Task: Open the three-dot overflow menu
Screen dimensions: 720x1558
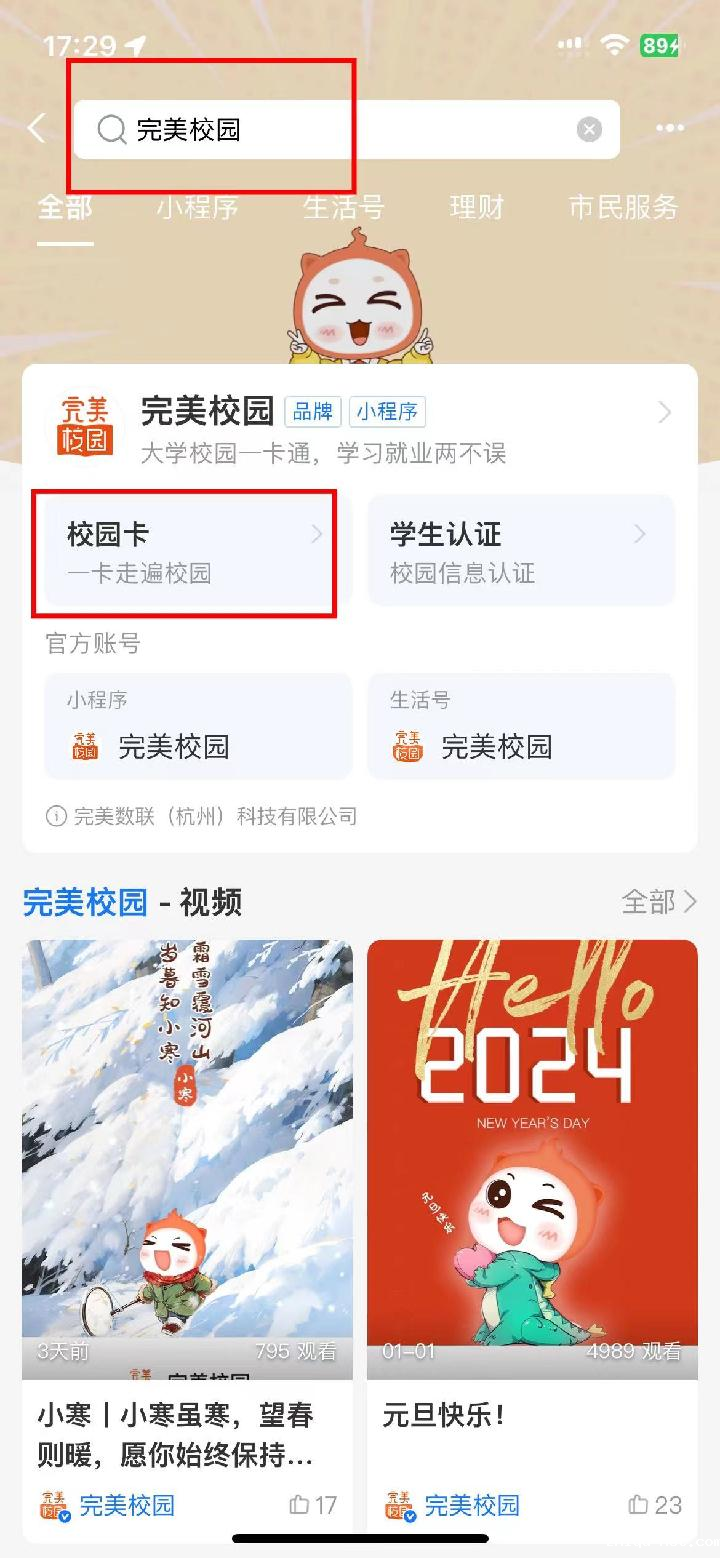Action: 669,129
